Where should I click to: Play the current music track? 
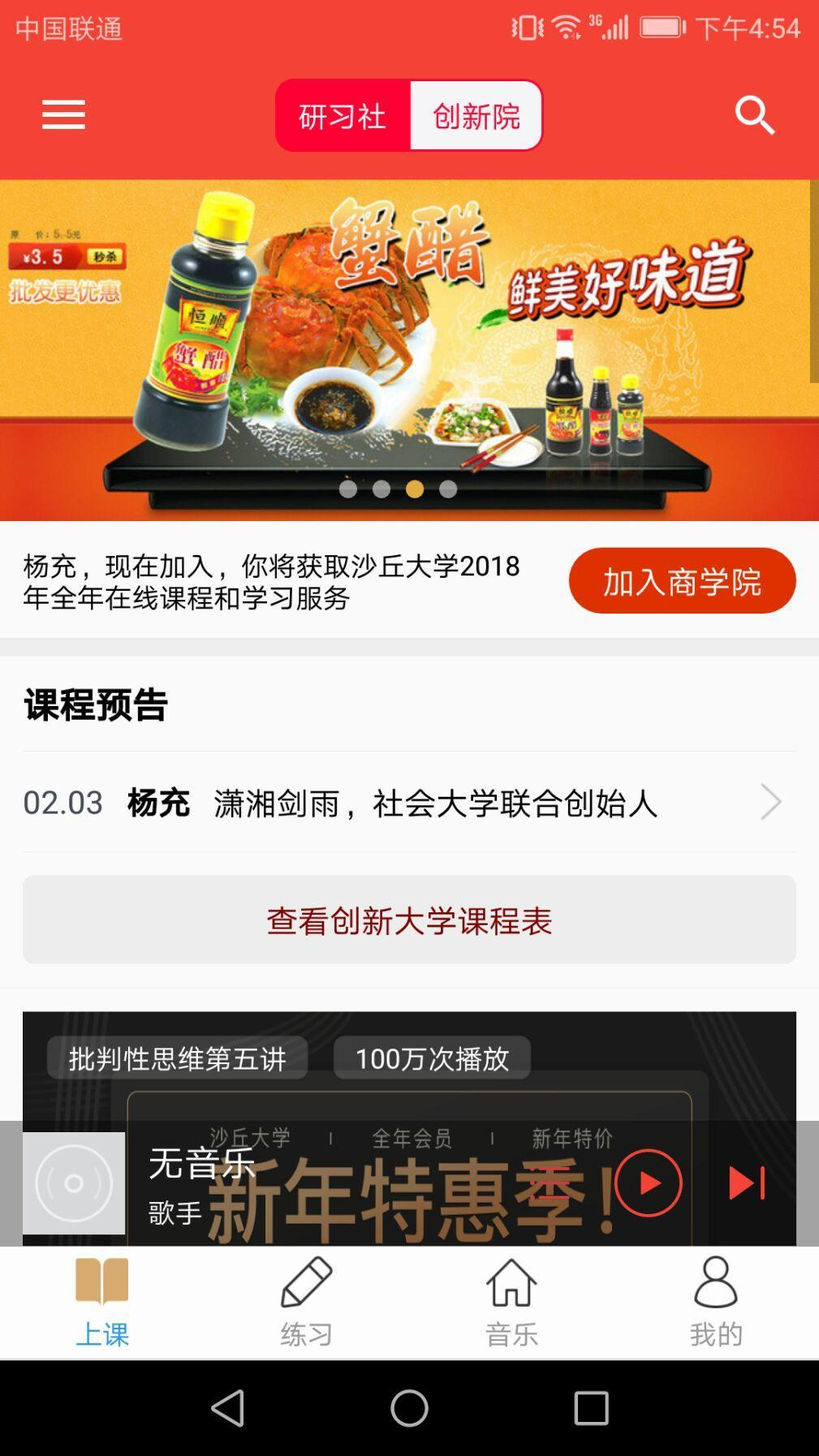[x=648, y=1183]
